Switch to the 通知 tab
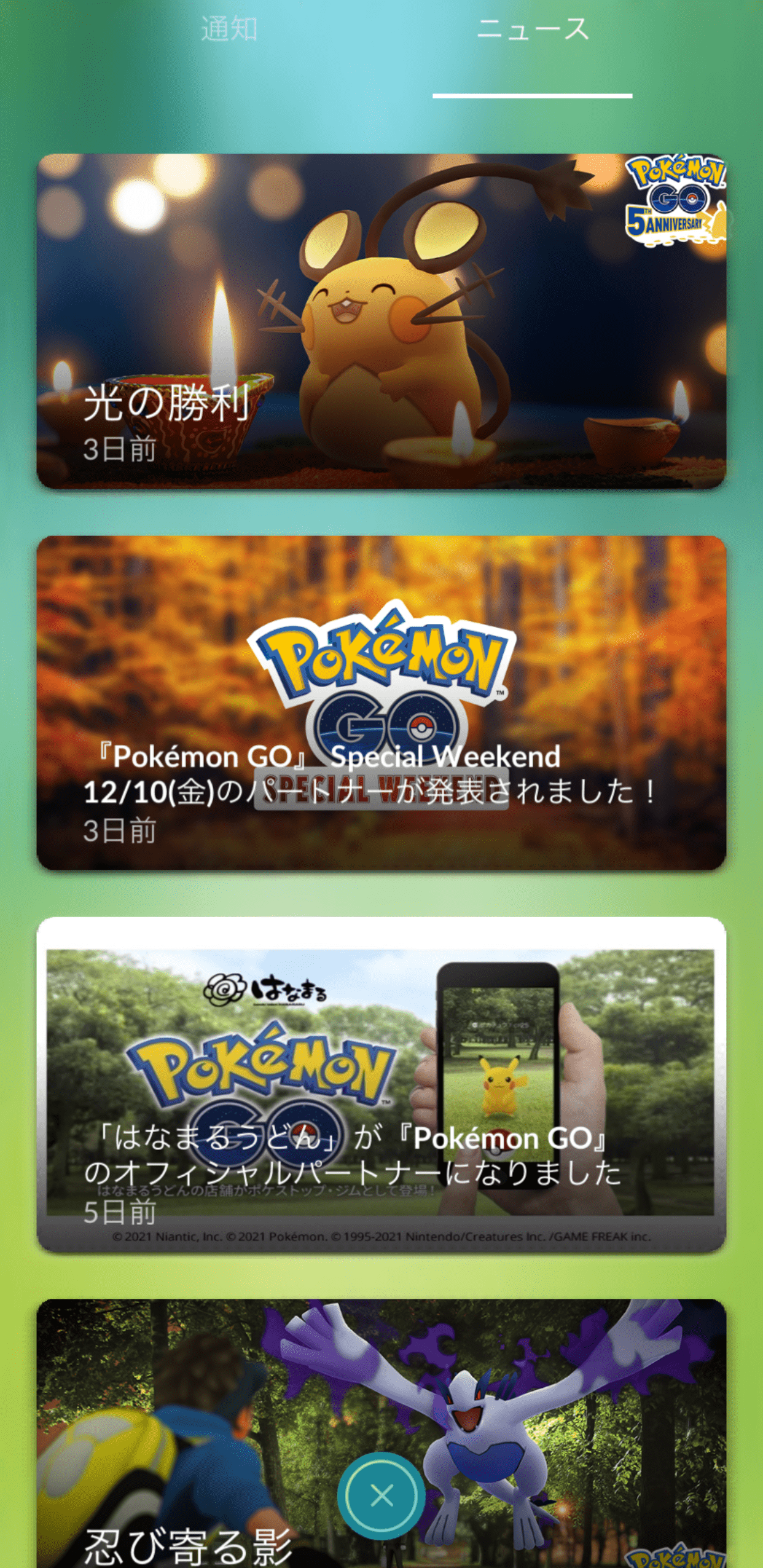Image resolution: width=763 pixels, height=1568 pixels. [229, 30]
